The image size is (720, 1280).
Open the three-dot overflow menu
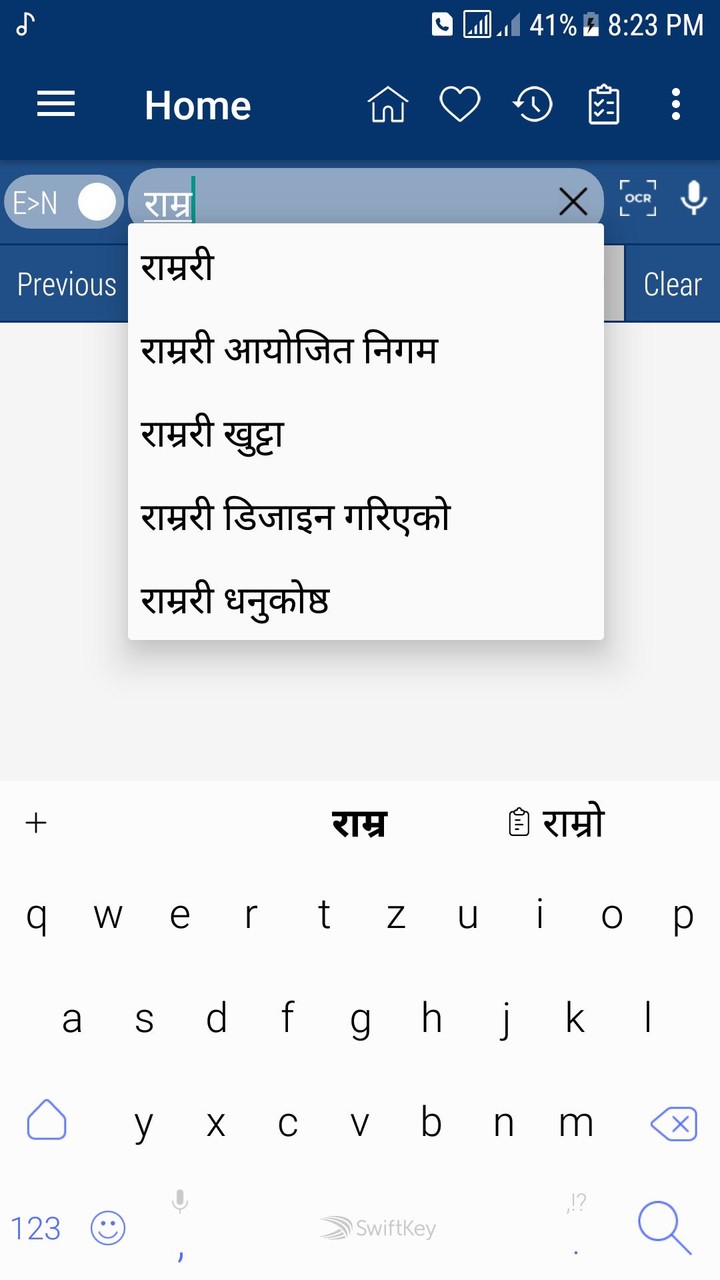point(676,104)
